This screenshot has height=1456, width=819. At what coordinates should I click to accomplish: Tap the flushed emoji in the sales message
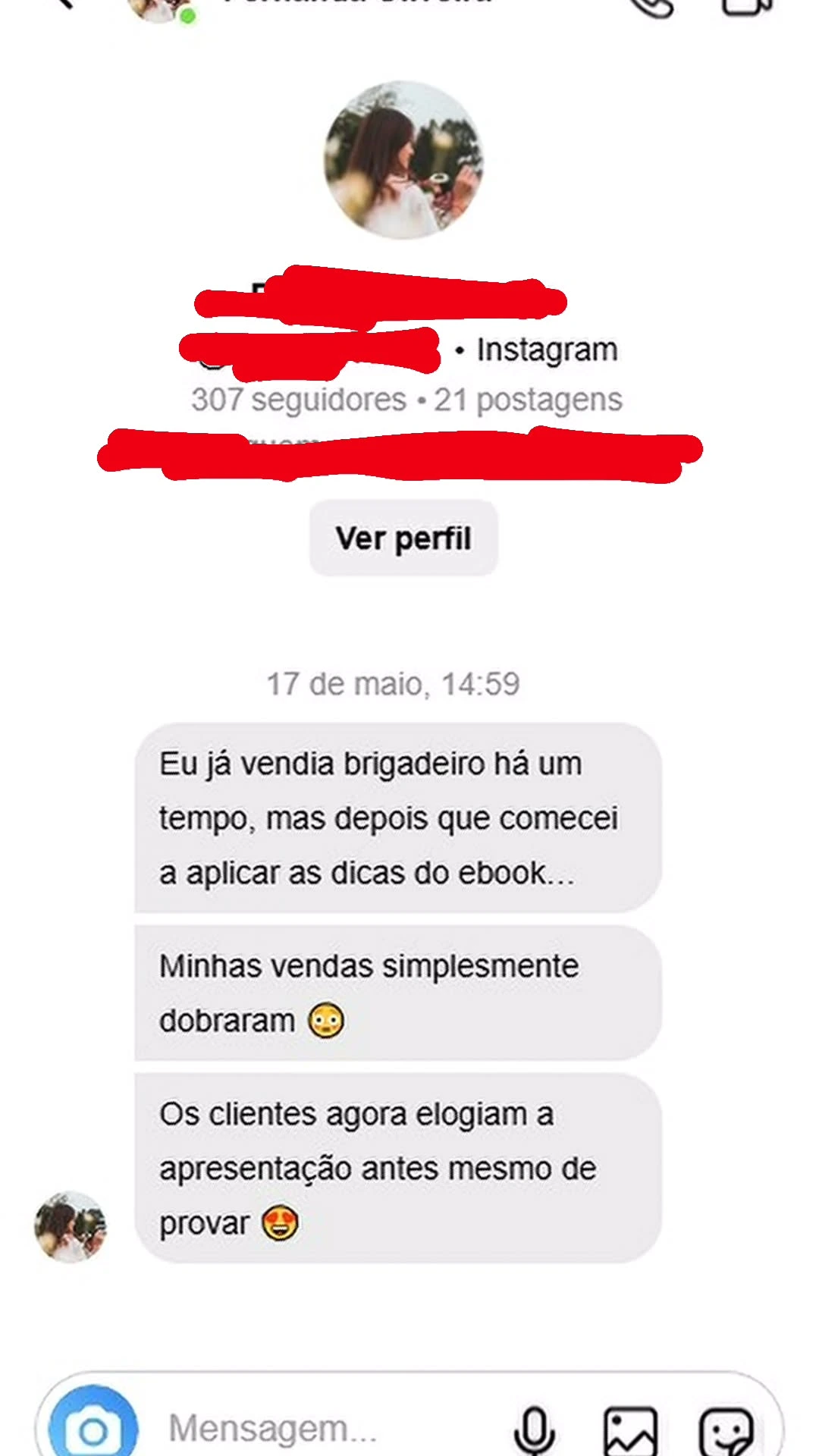[328, 1020]
